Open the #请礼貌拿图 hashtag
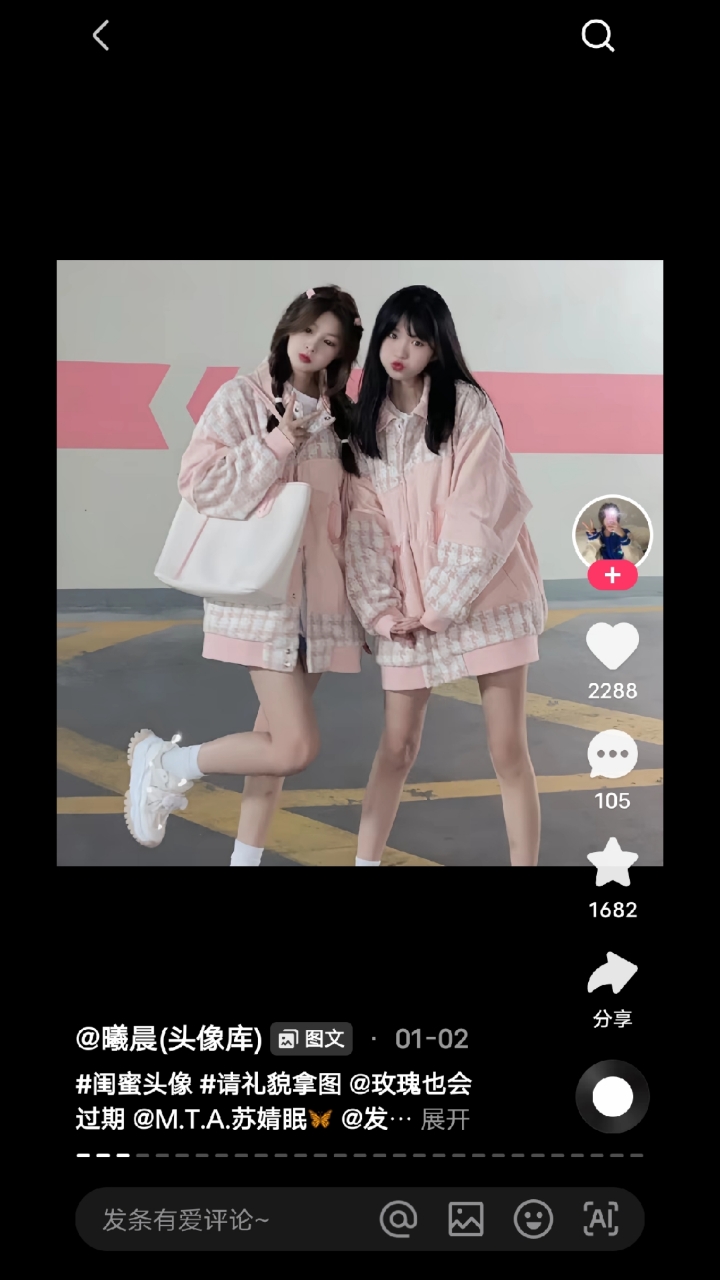The height and width of the screenshot is (1280, 720). 270,1084
